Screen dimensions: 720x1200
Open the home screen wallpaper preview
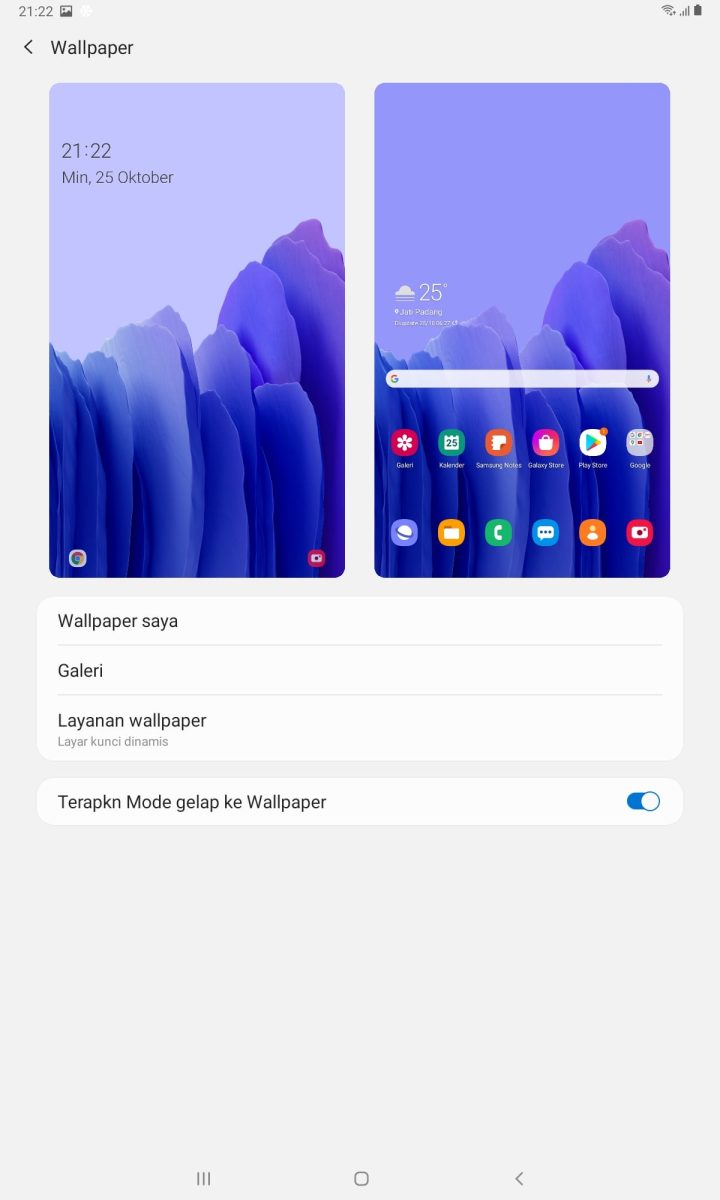point(522,330)
